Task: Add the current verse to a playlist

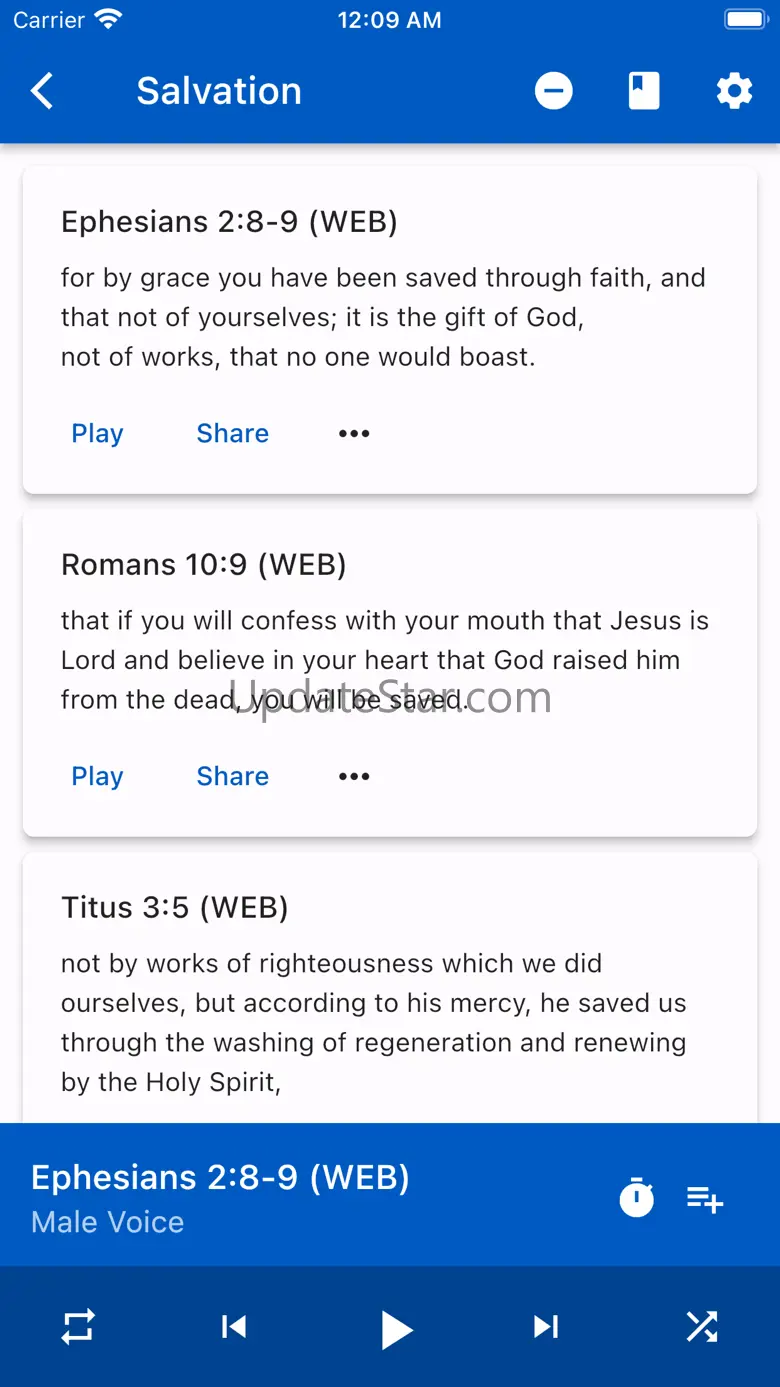Action: pyautogui.click(x=705, y=1198)
